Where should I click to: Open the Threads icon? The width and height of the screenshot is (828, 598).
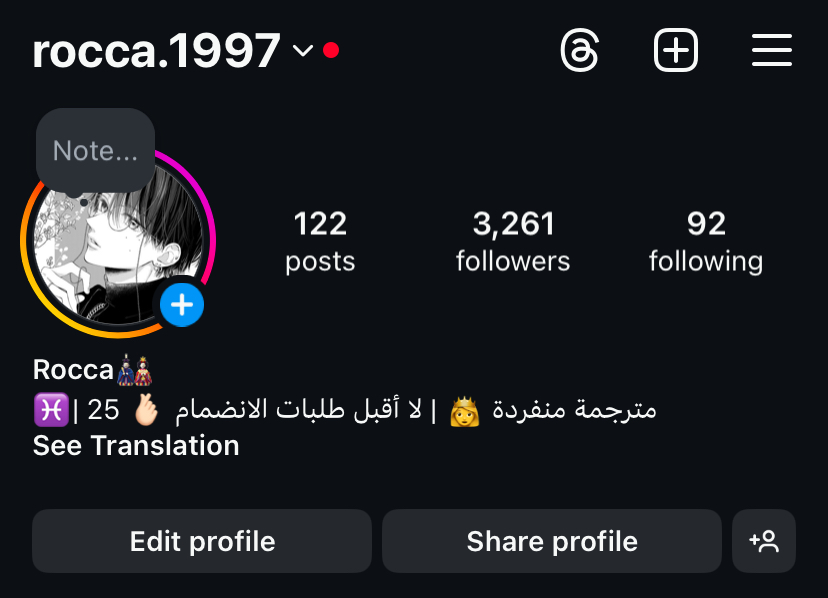pos(580,50)
